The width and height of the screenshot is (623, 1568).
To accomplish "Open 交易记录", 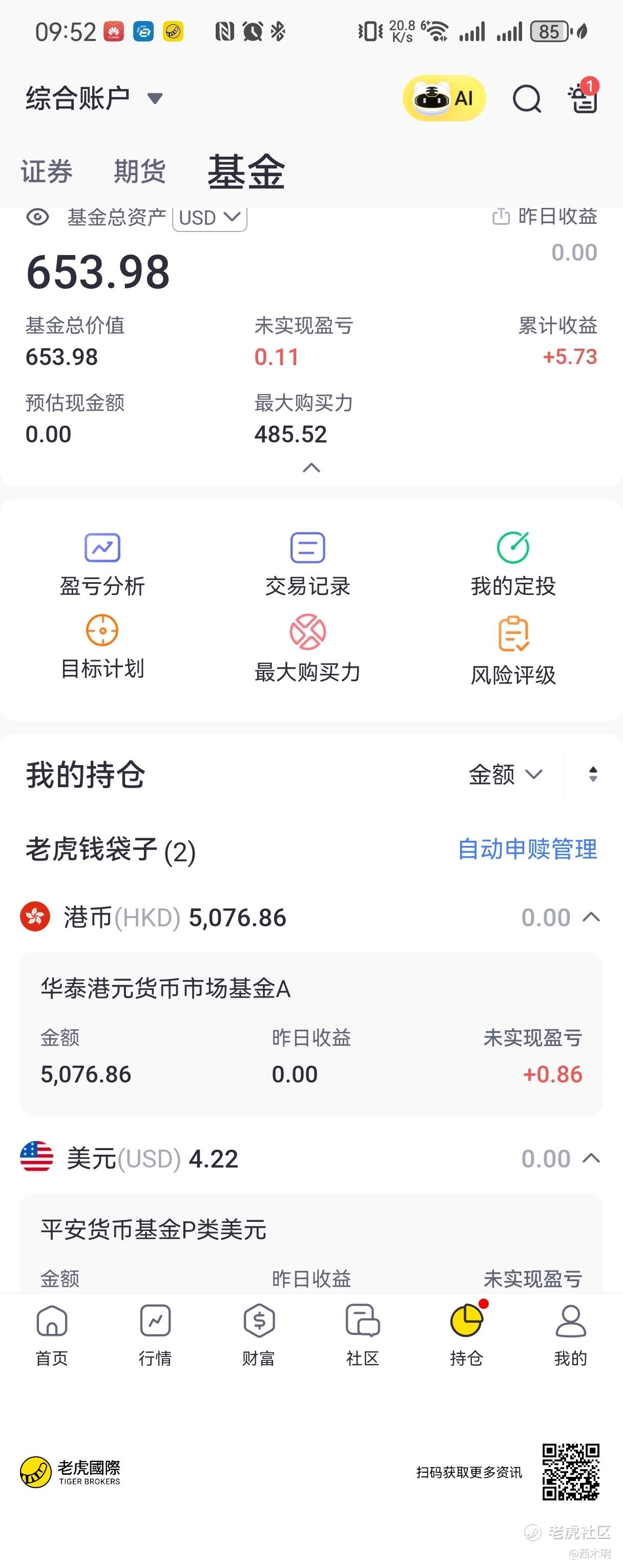I will (307, 564).
